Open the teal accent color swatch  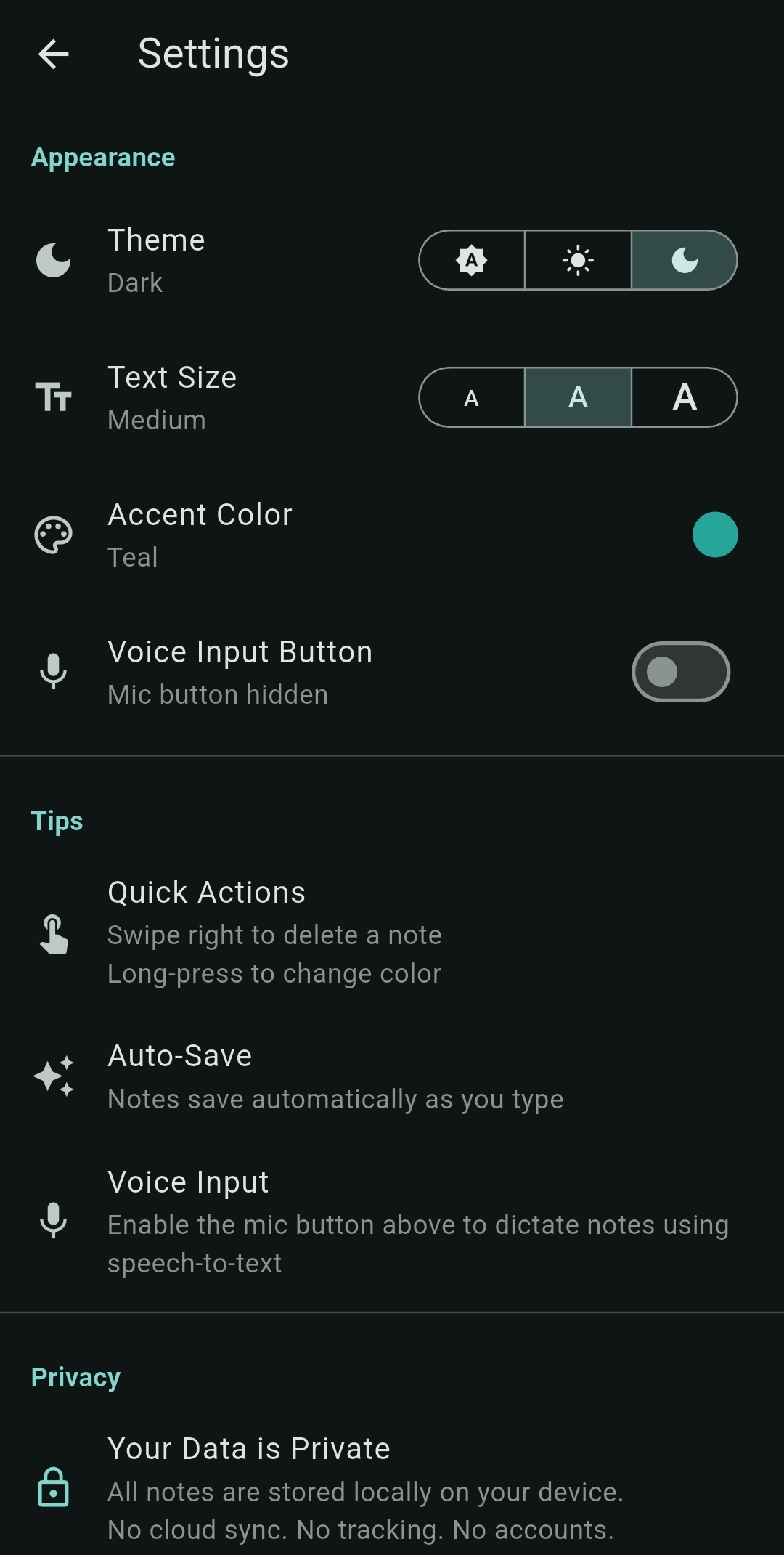(x=716, y=535)
